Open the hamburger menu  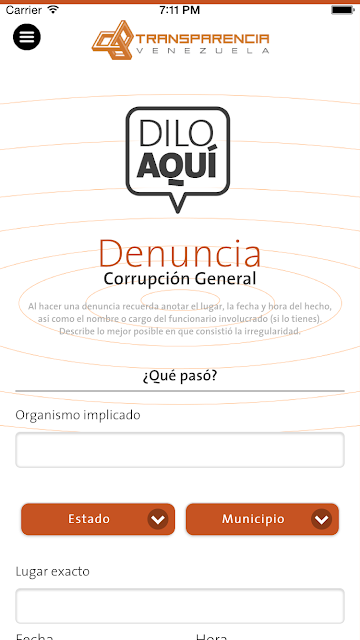tap(27, 37)
